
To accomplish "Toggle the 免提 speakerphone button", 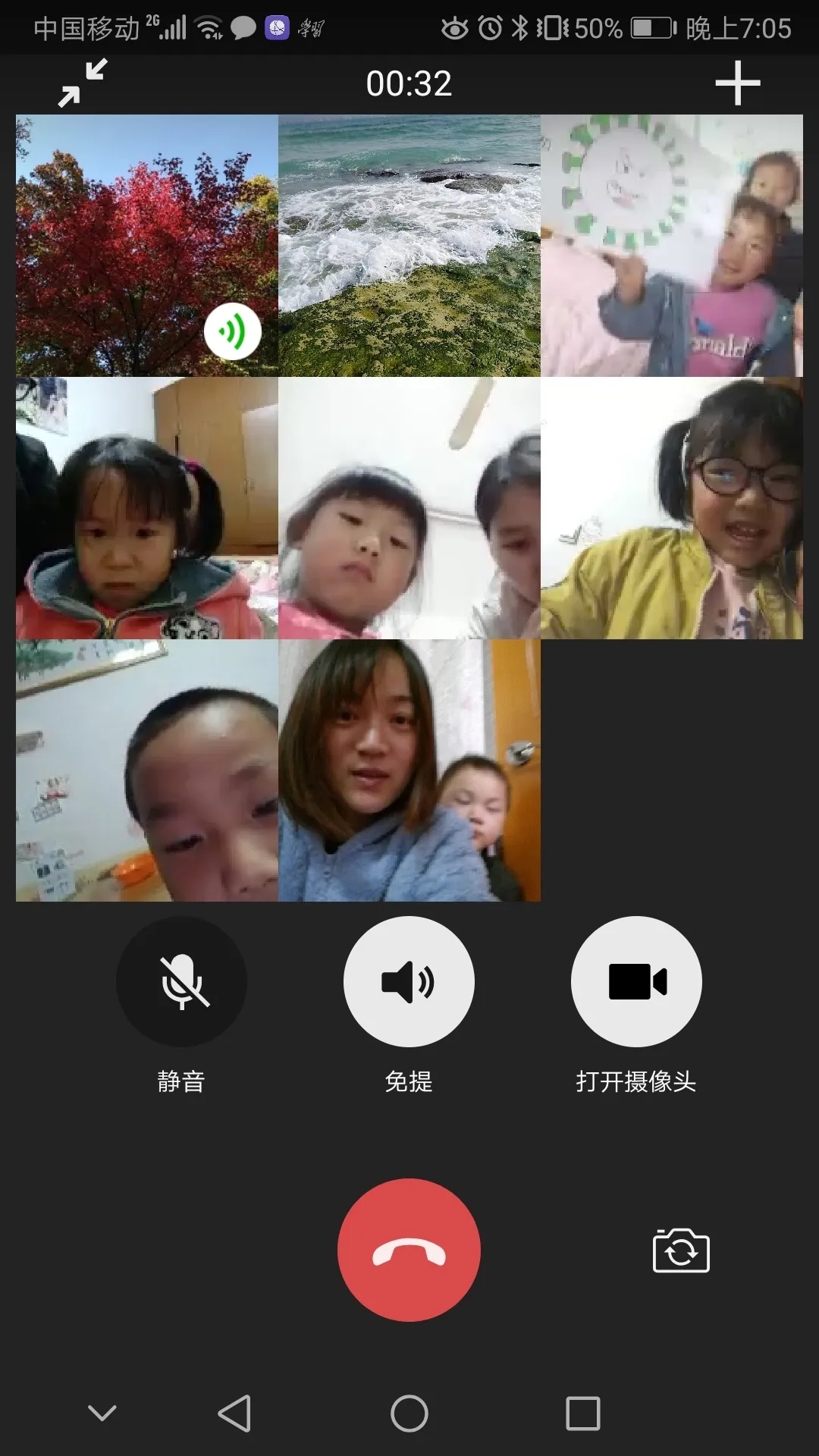I will (x=409, y=981).
